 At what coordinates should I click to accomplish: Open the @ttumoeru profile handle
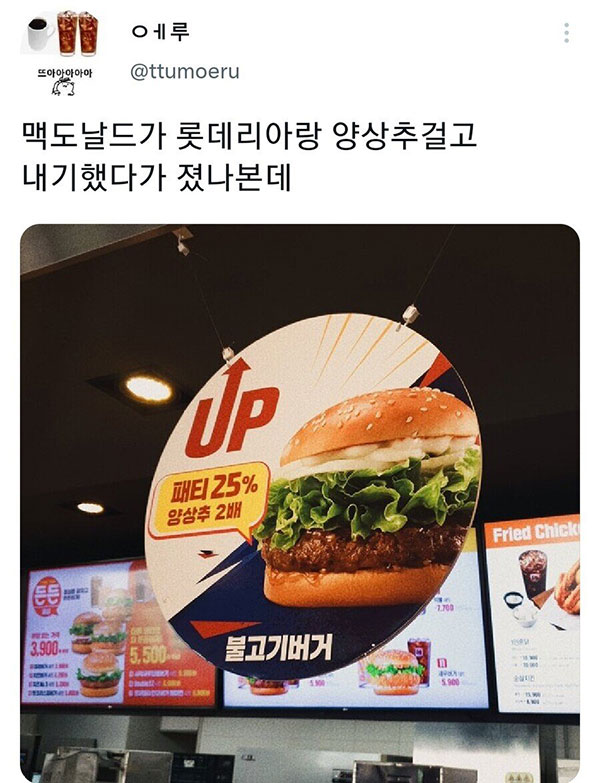tap(185, 72)
